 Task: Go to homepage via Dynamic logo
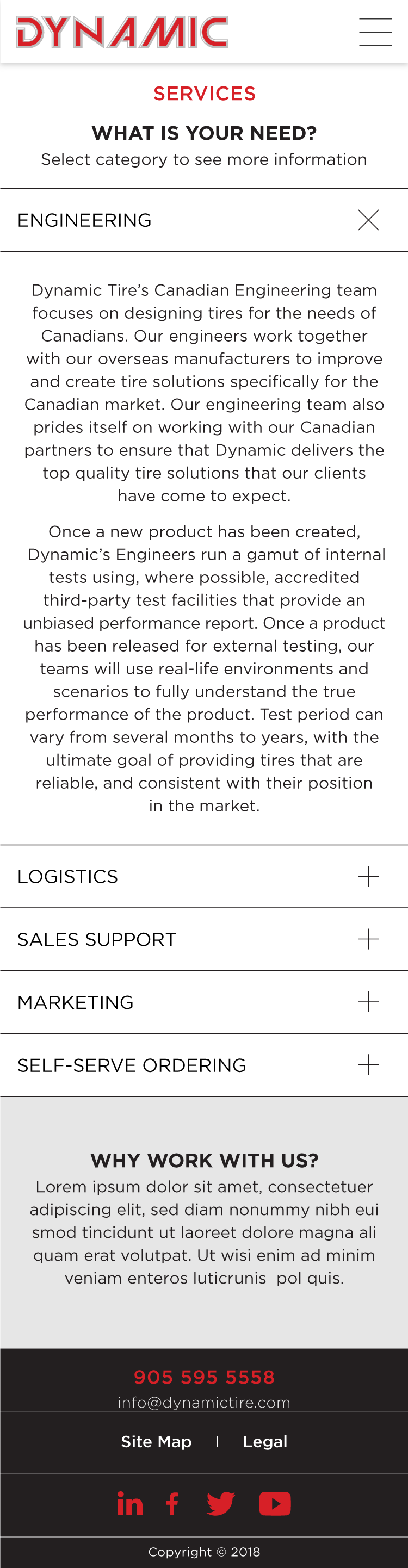click(122, 32)
